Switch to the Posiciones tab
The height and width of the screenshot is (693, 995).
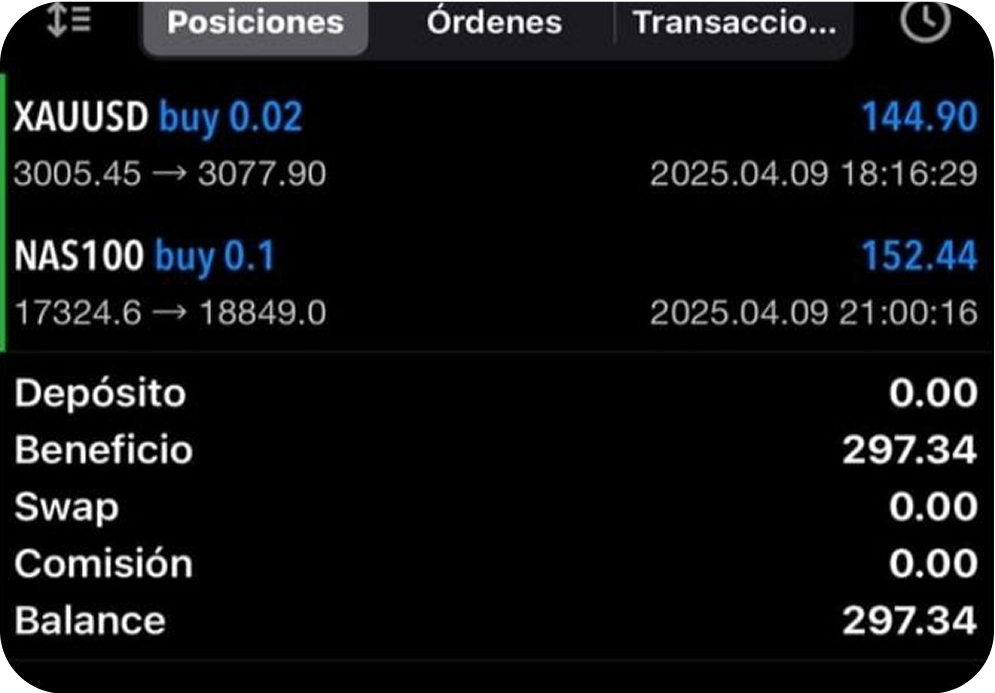click(x=255, y=24)
